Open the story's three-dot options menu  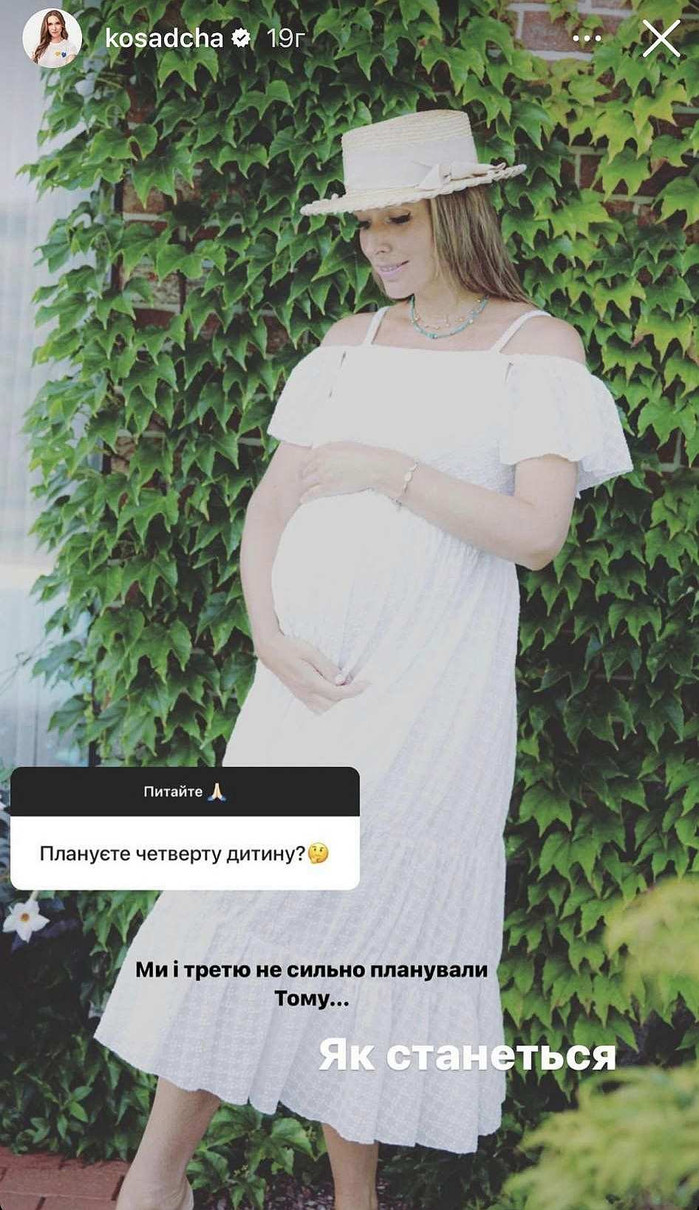[588, 39]
